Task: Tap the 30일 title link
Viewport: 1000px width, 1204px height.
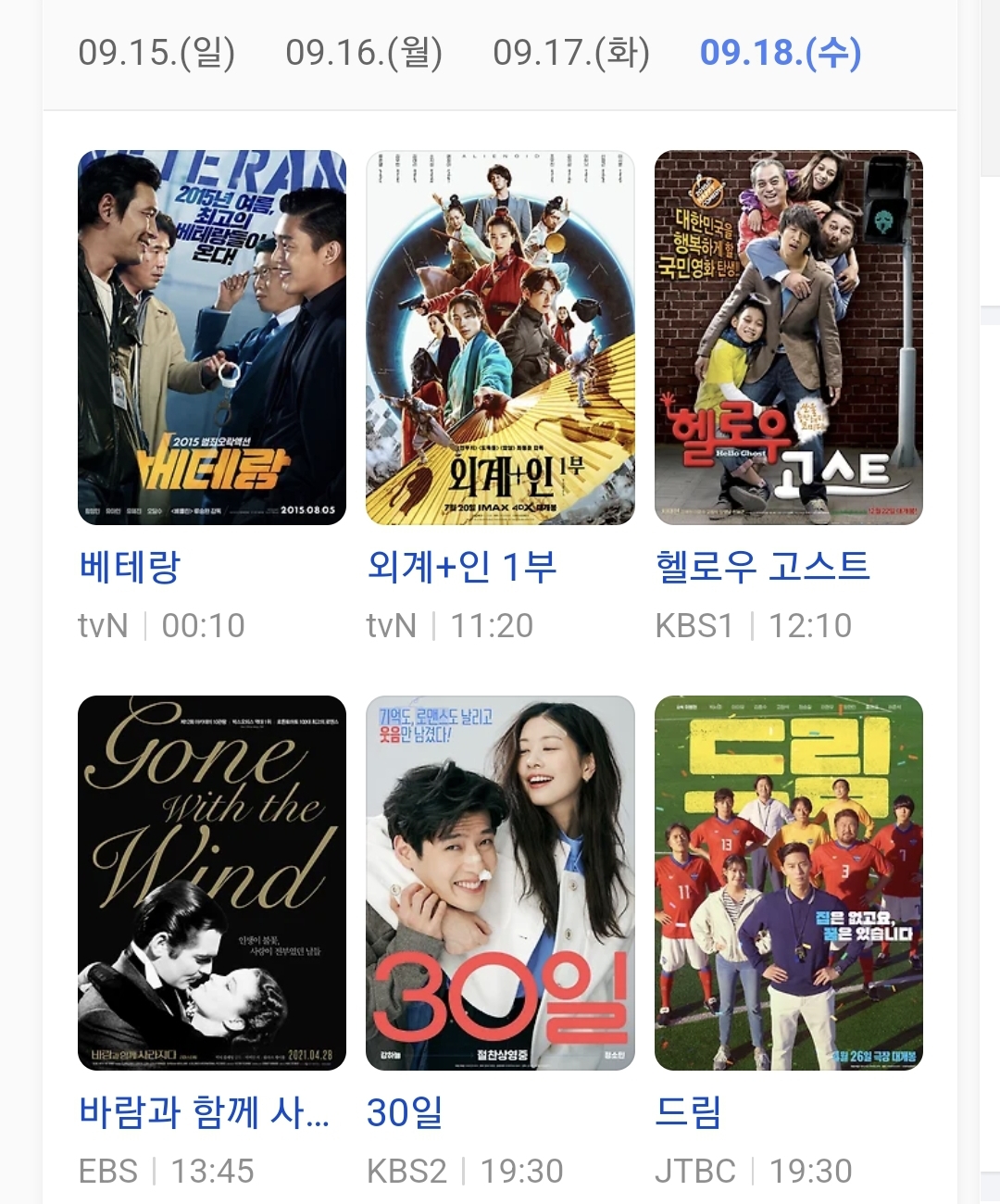Action: (405, 1112)
